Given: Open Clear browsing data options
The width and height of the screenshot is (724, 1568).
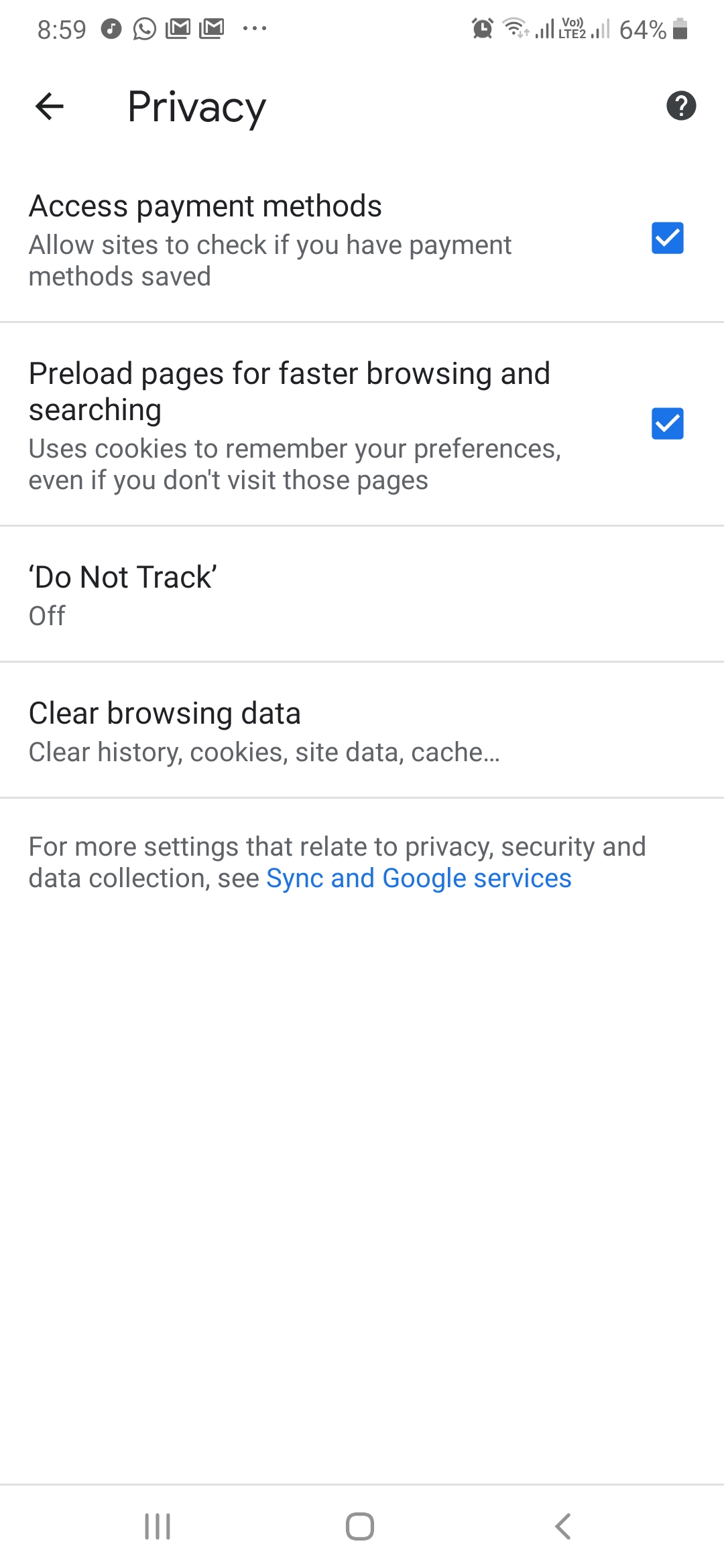Looking at the screenshot, I should 362,729.
